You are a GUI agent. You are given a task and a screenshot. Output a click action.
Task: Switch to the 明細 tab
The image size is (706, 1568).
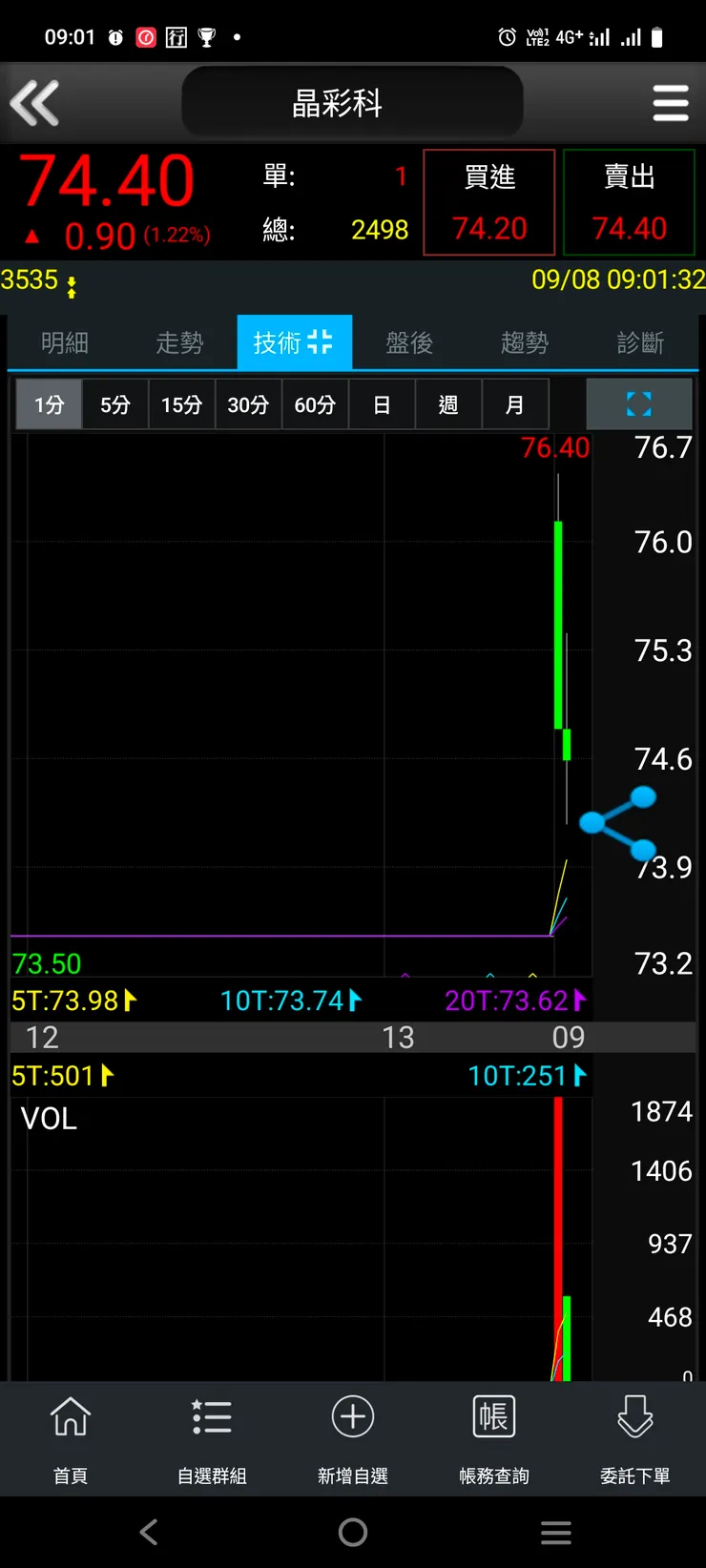tap(65, 342)
